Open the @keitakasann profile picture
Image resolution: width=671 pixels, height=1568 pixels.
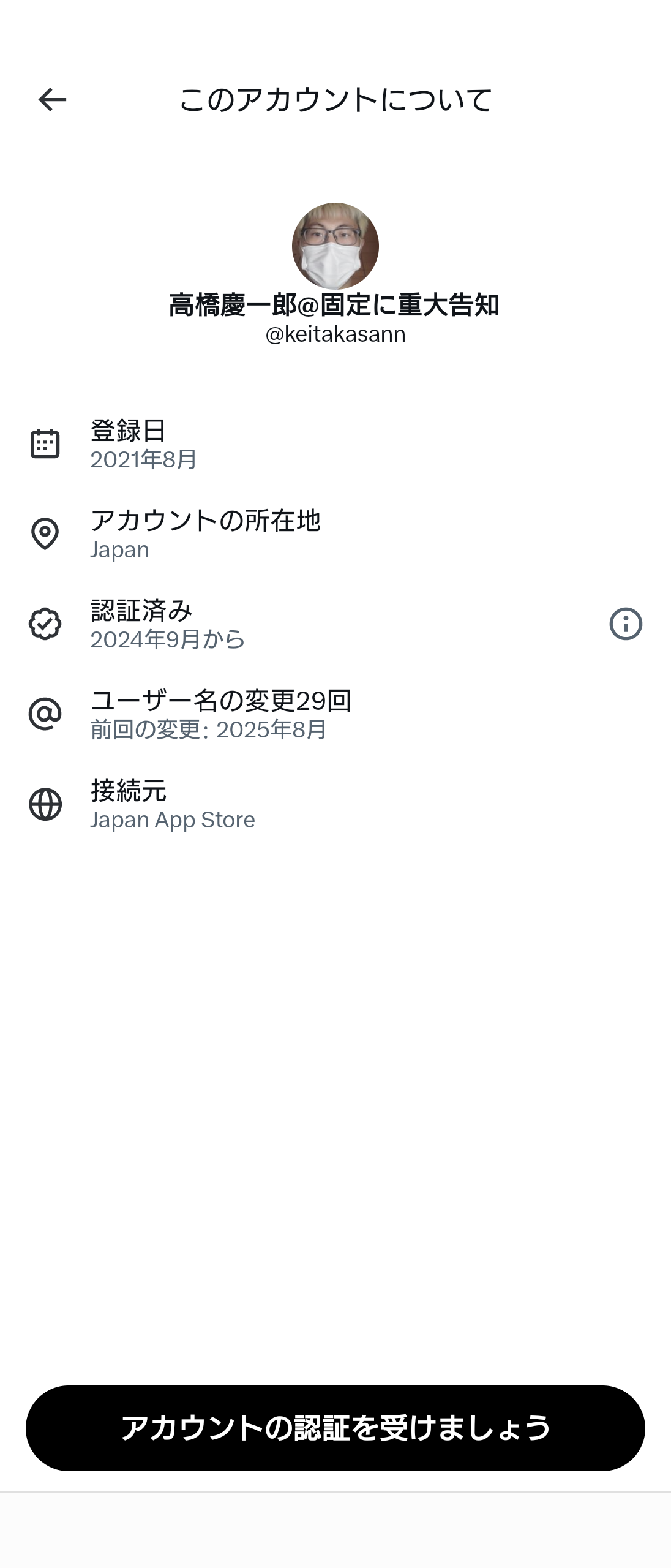point(335,246)
